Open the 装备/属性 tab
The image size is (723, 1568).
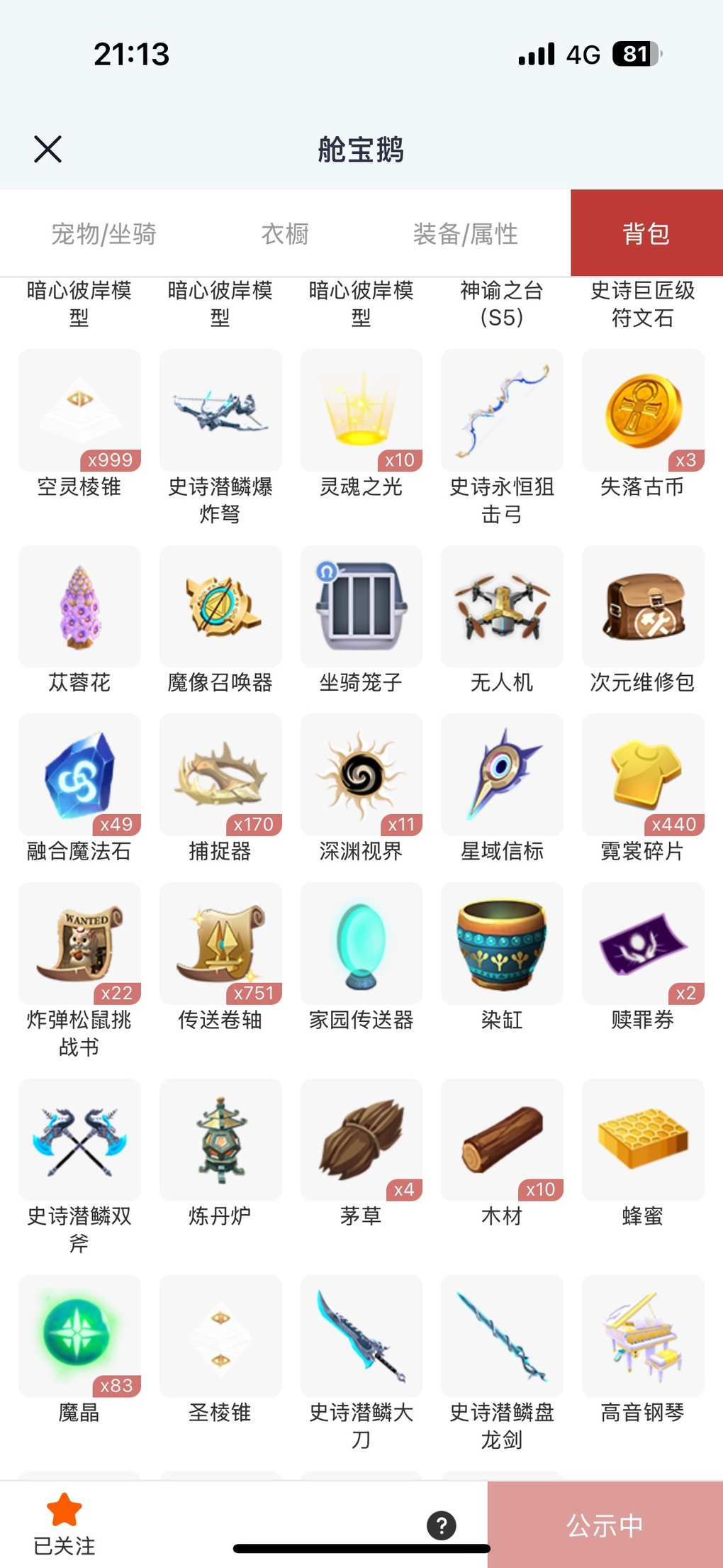[466, 233]
